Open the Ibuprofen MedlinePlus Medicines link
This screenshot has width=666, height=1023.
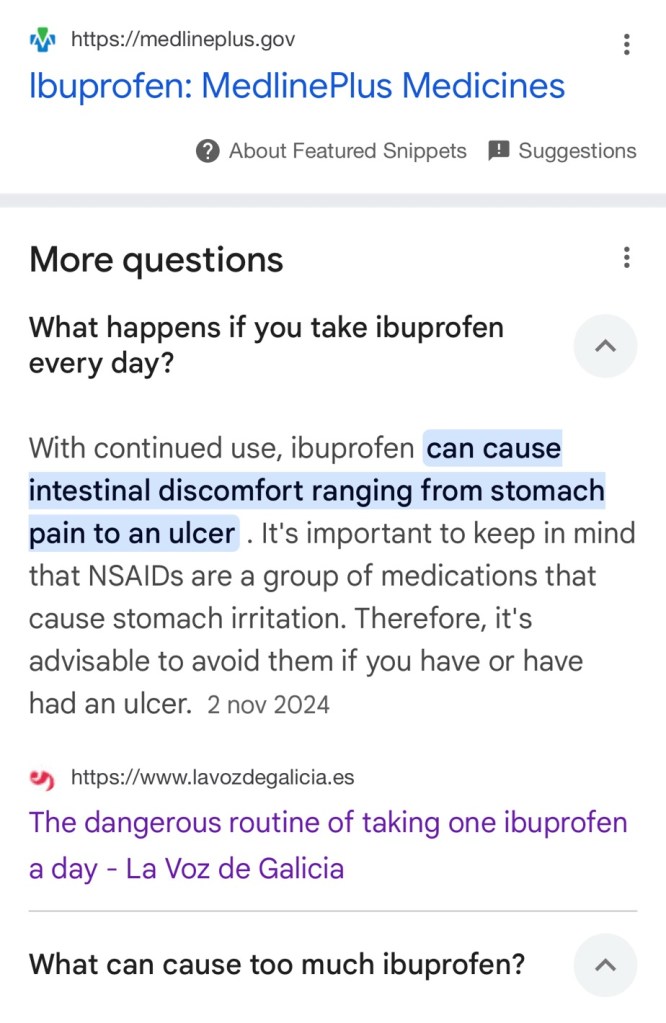[x=297, y=86]
